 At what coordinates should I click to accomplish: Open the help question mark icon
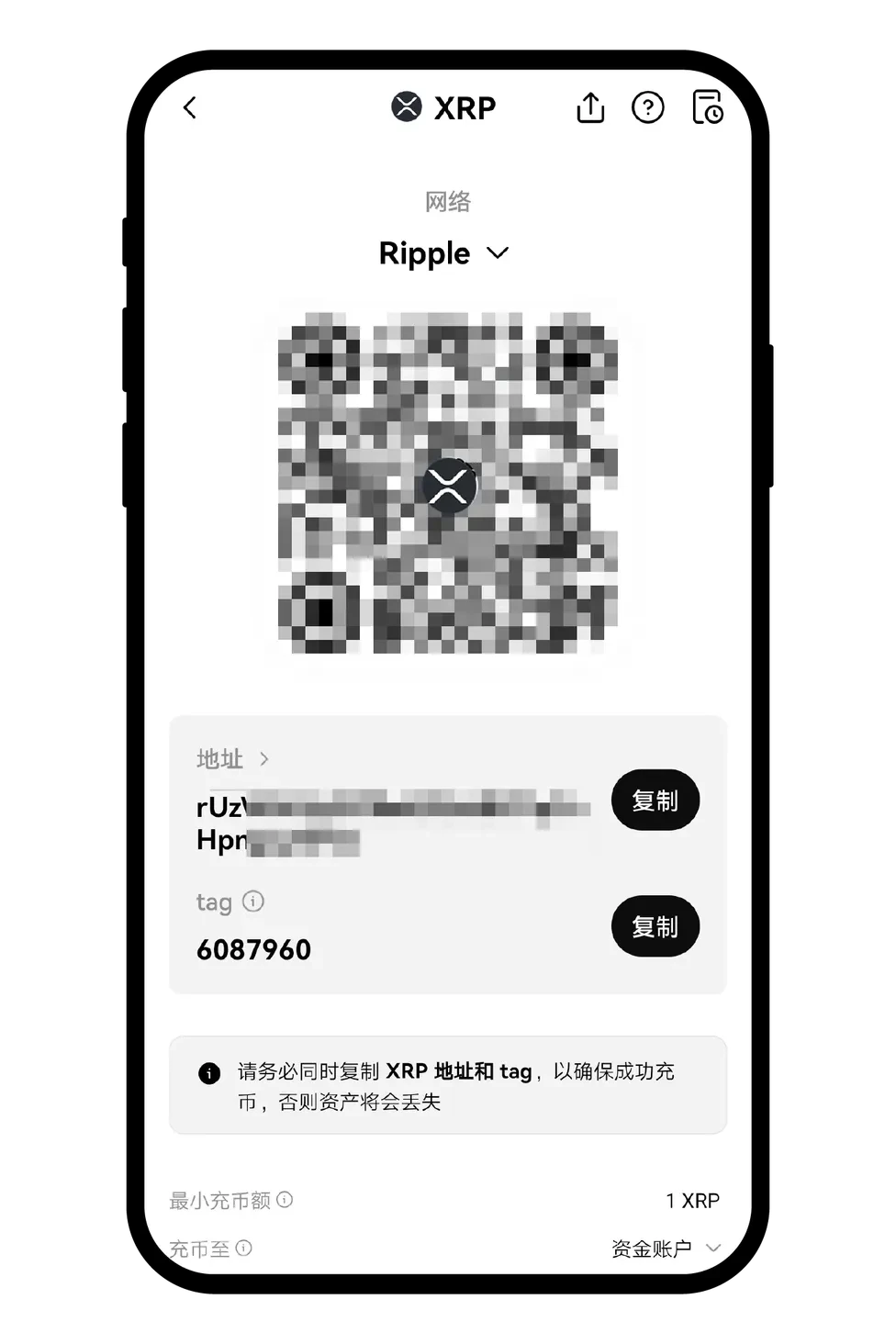click(x=648, y=107)
